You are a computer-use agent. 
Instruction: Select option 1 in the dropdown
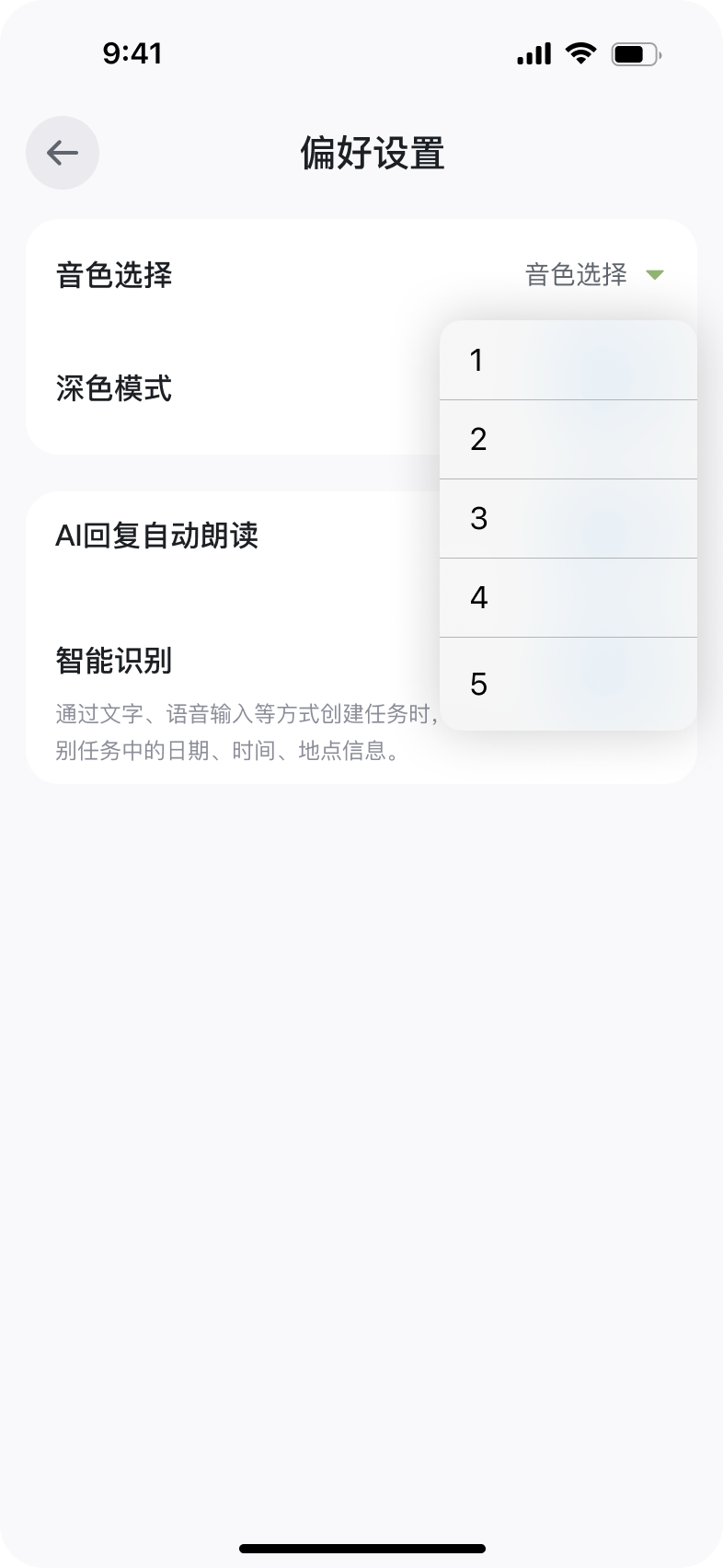pyautogui.click(x=568, y=361)
